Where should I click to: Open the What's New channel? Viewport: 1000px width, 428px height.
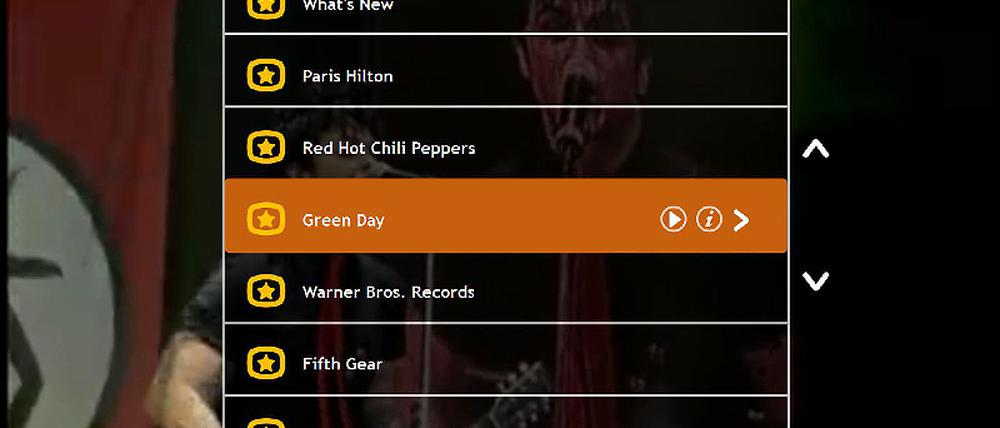click(347, 7)
